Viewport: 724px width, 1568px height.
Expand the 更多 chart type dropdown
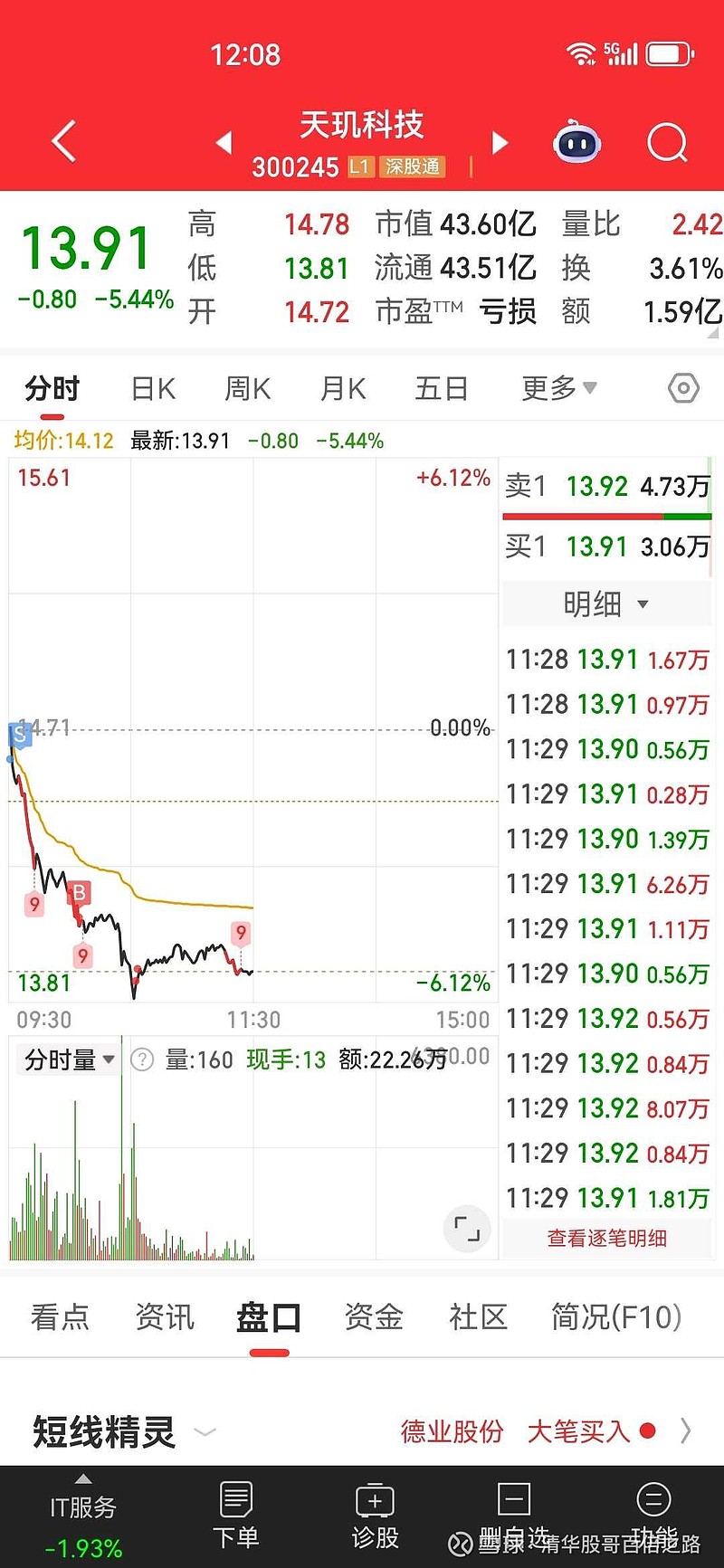coord(558,387)
